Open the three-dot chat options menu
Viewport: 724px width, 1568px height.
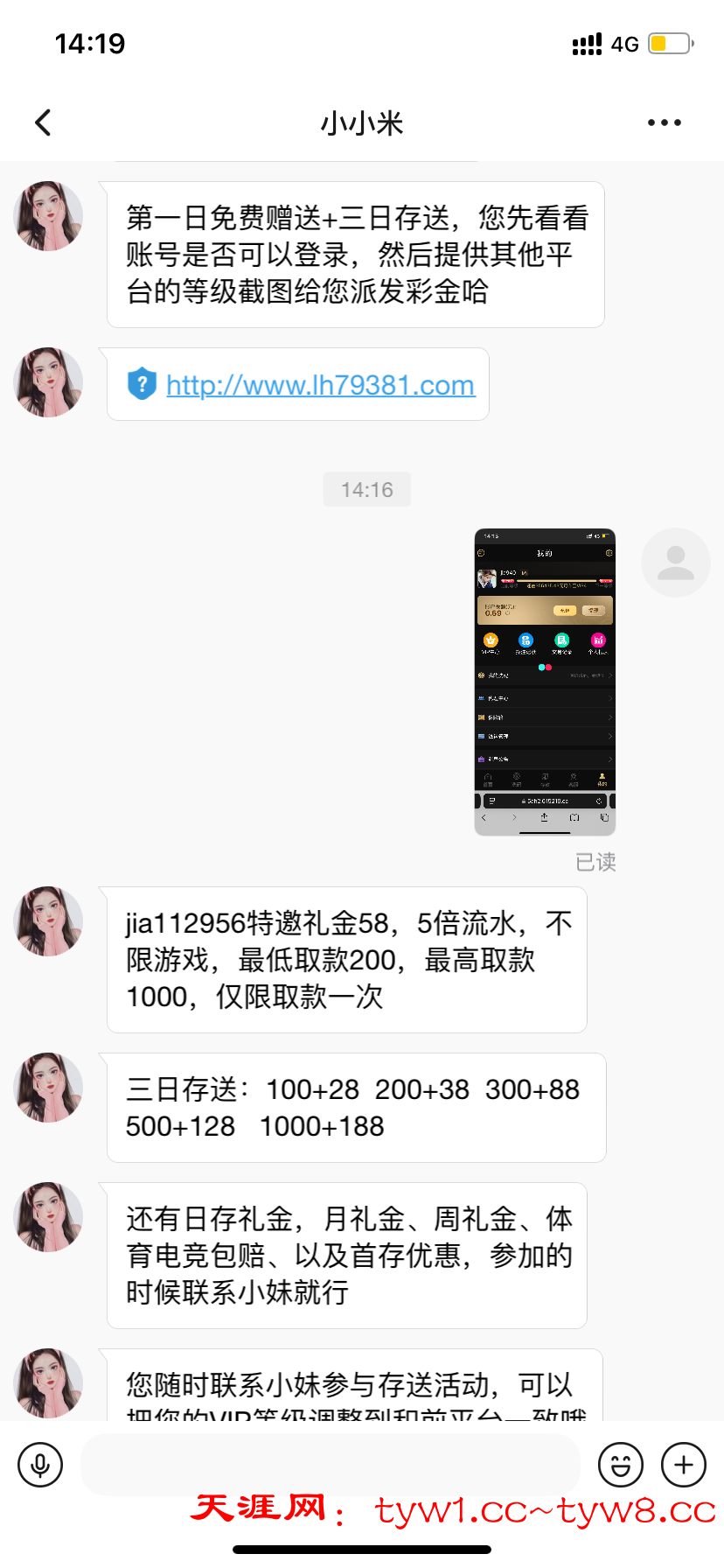click(x=664, y=122)
